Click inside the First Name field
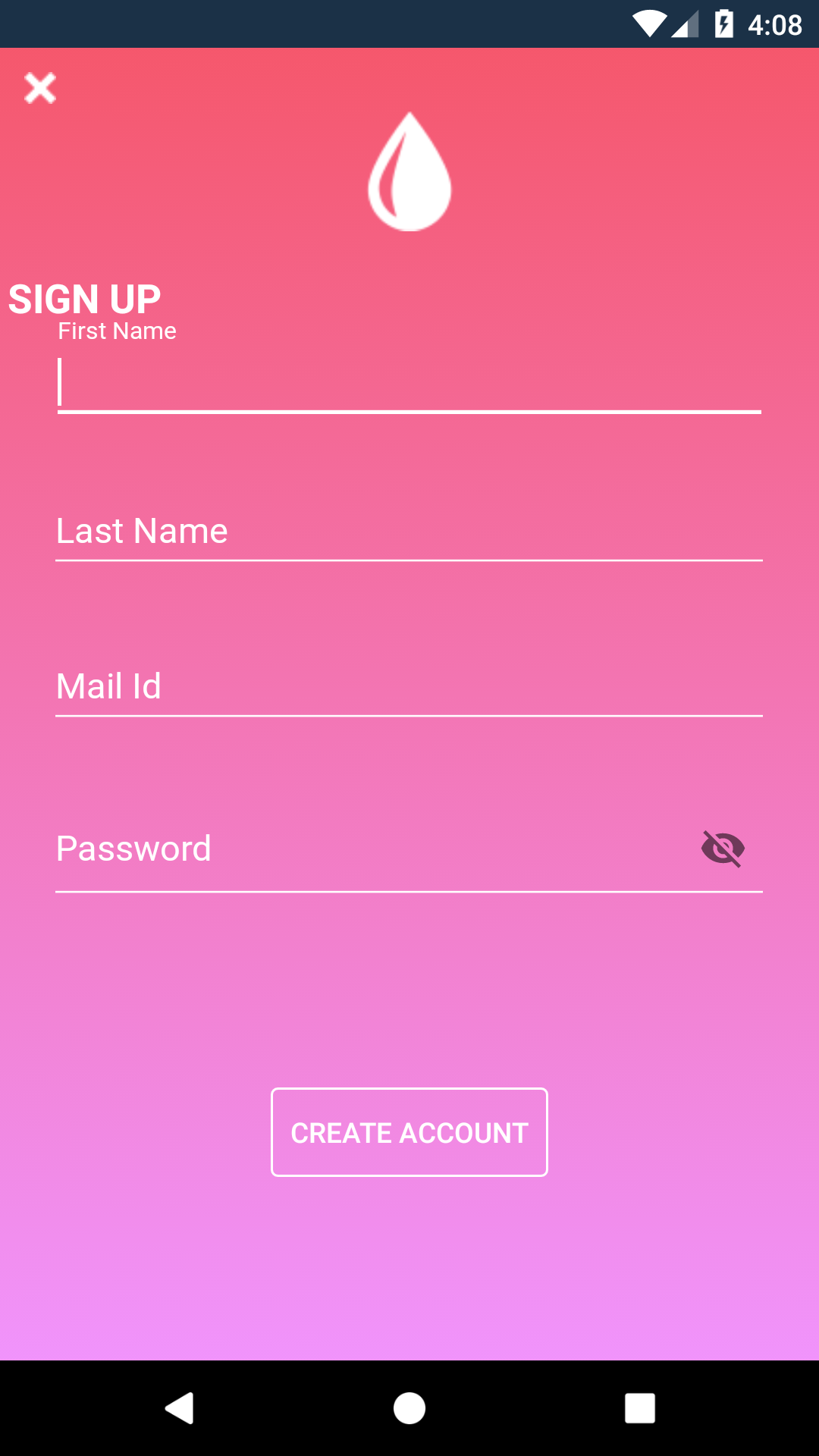 tap(409, 383)
